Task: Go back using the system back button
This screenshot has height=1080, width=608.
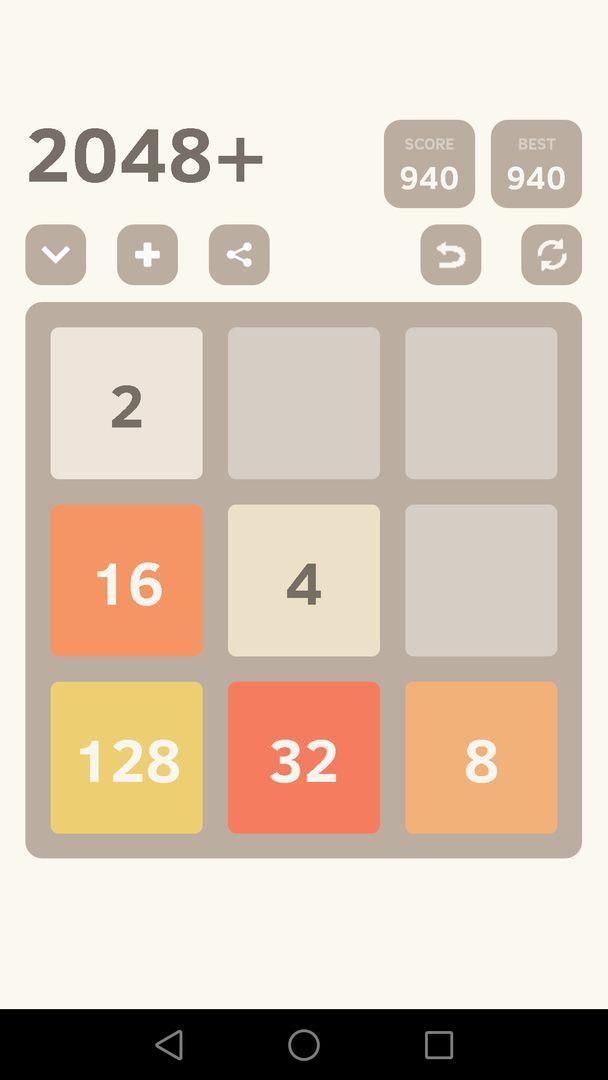Action: click(169, 1045)
